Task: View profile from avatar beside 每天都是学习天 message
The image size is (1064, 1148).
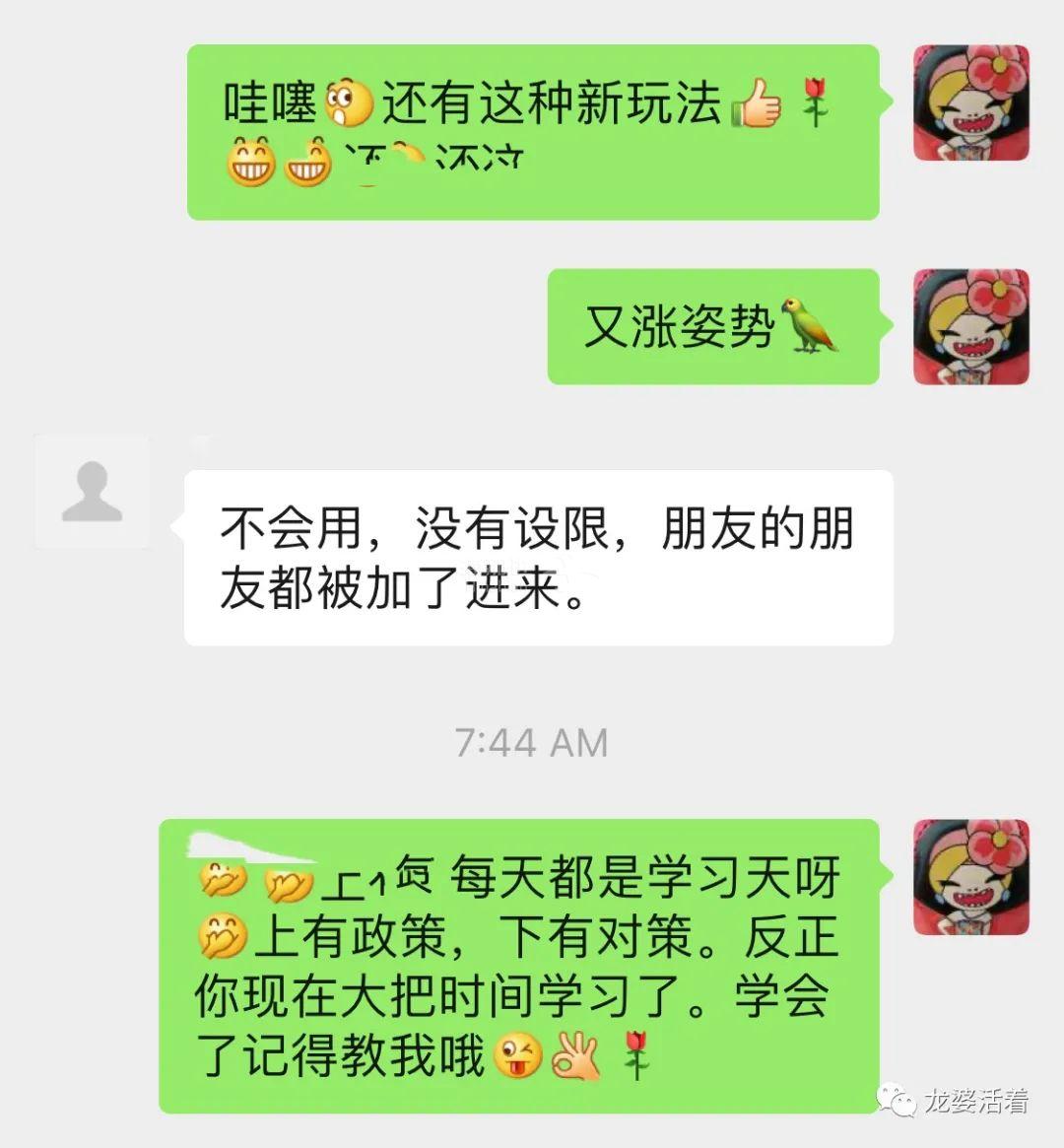Action: point(970,877)
